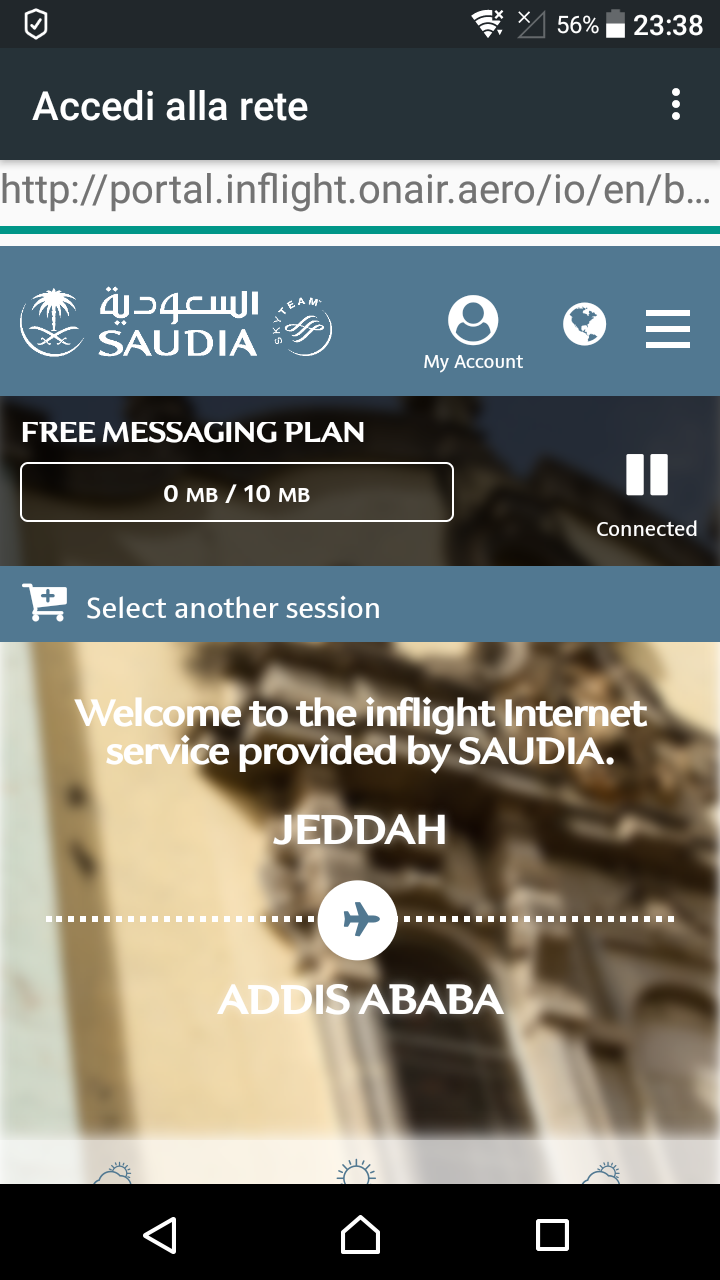Open the overflow menu in the app bar
The height and width of the screenshot is (1280, 720).
click(x=676, y=105)
